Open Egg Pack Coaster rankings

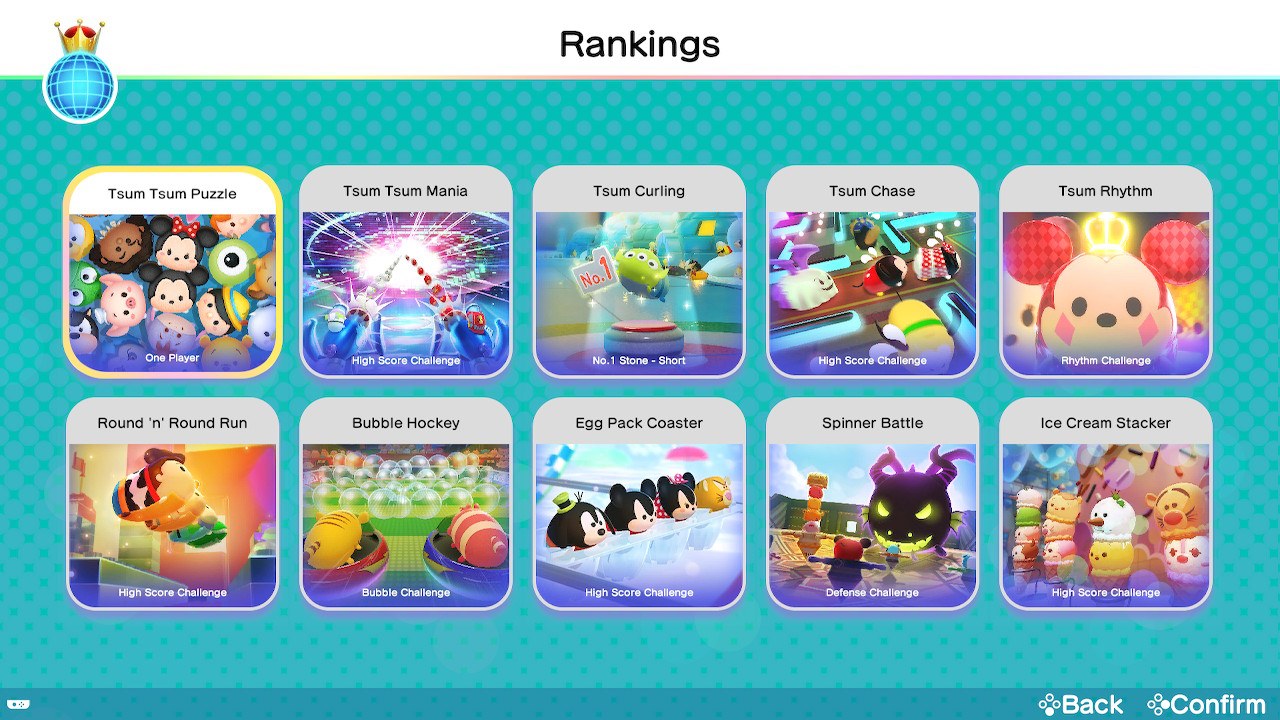pos(639,504)
